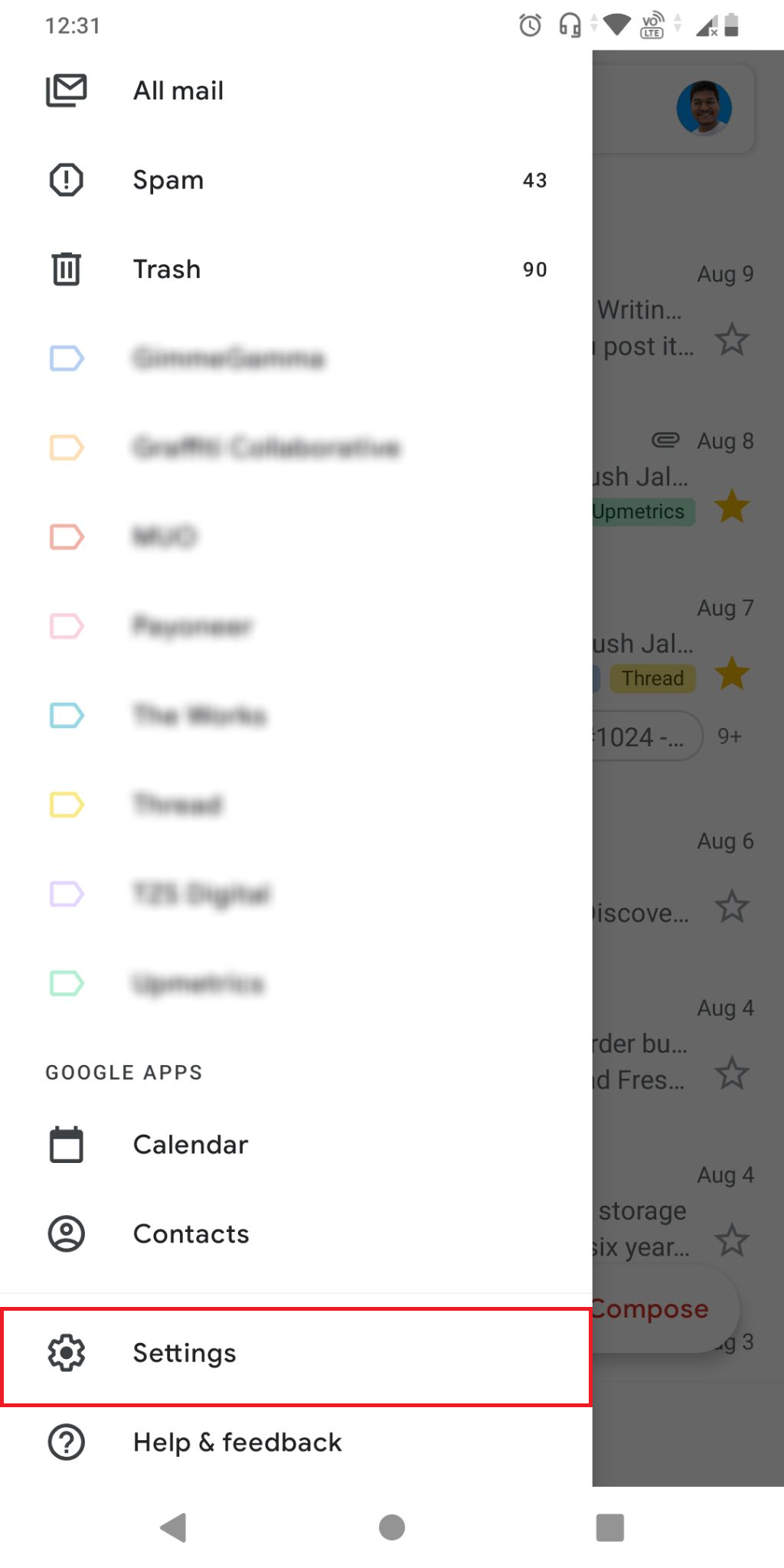Tap the profile avatar photo
Image resolution: width=784 pixels, height=1568 pixels.
tap(704, 108)
